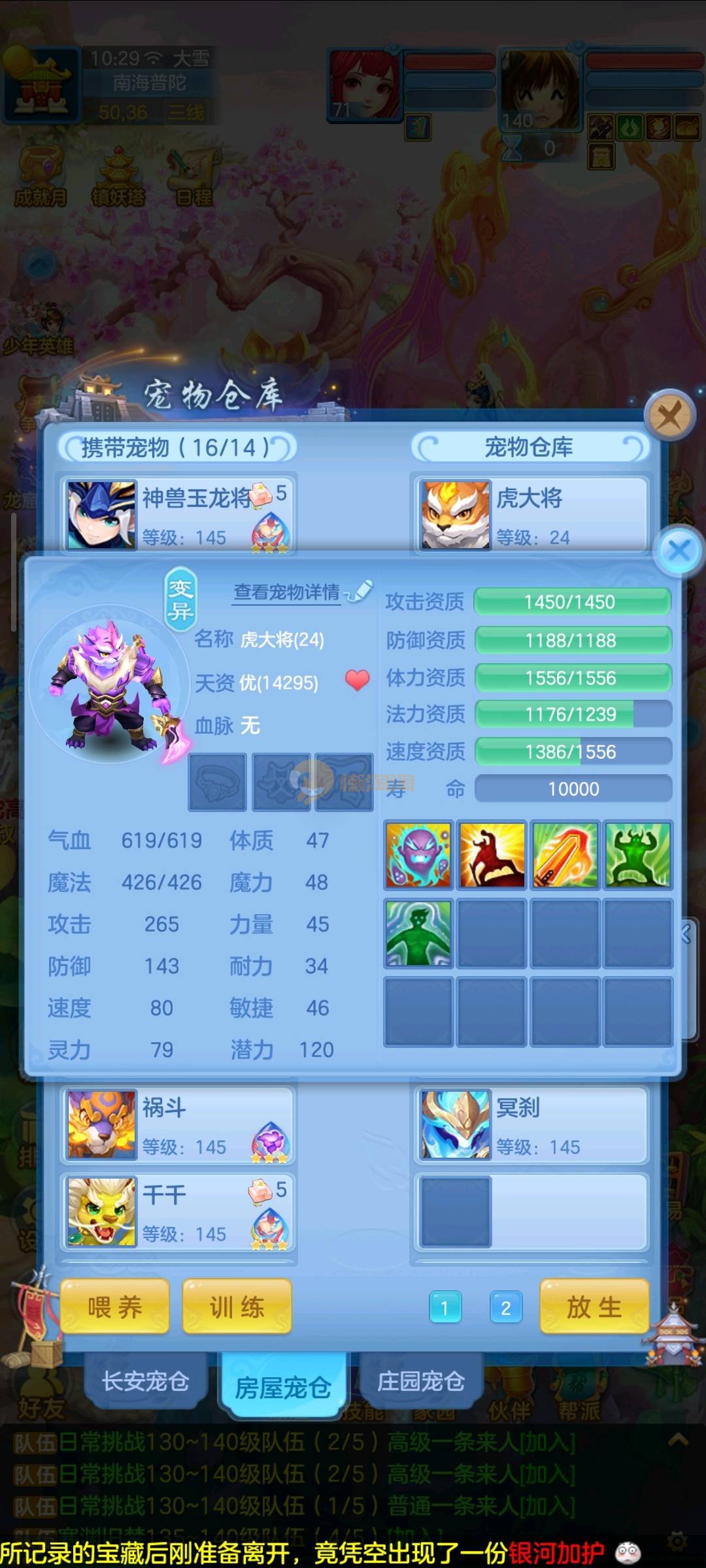
Task: Select the 千千 pet card
Action: pyautogui.click(x=178, y=1213)
